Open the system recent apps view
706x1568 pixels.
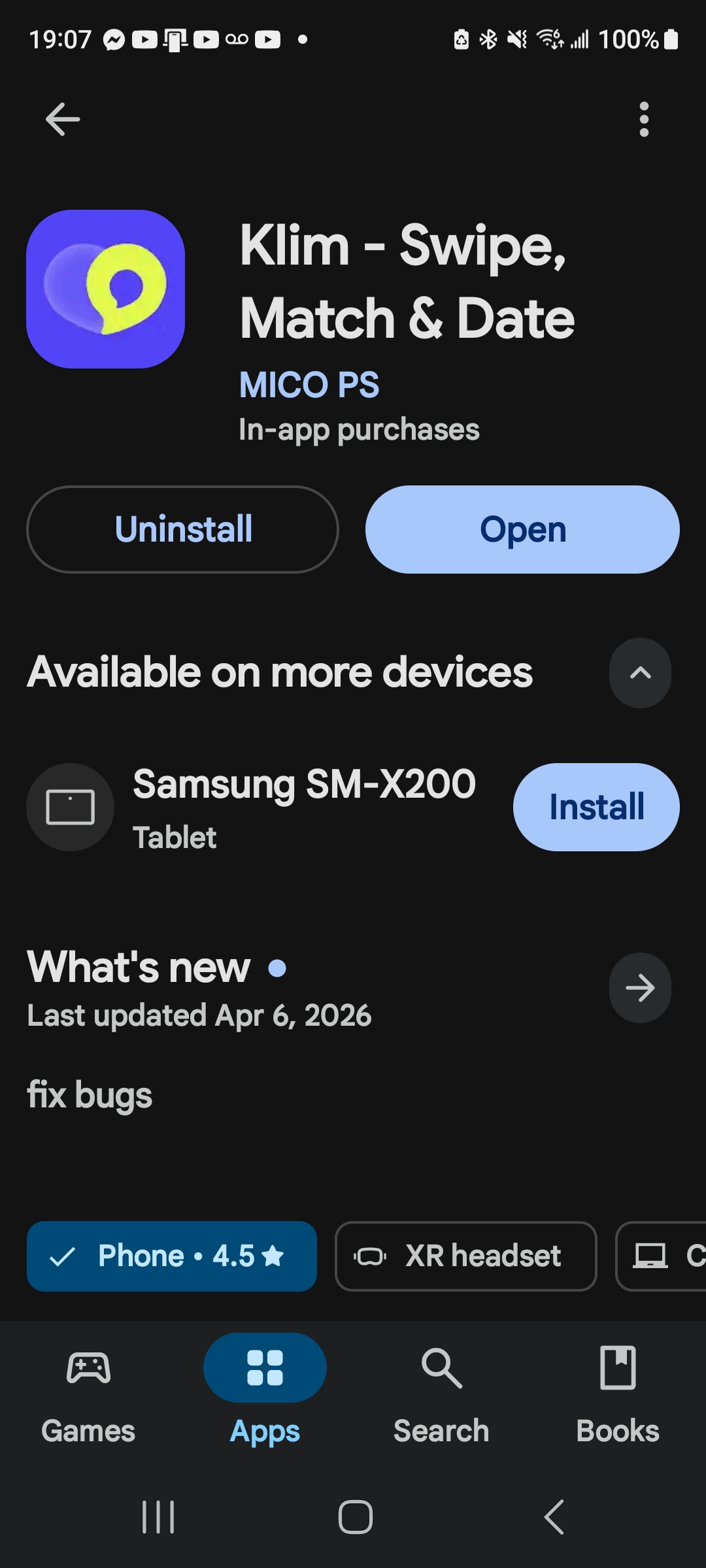(x=158, y=1516)
